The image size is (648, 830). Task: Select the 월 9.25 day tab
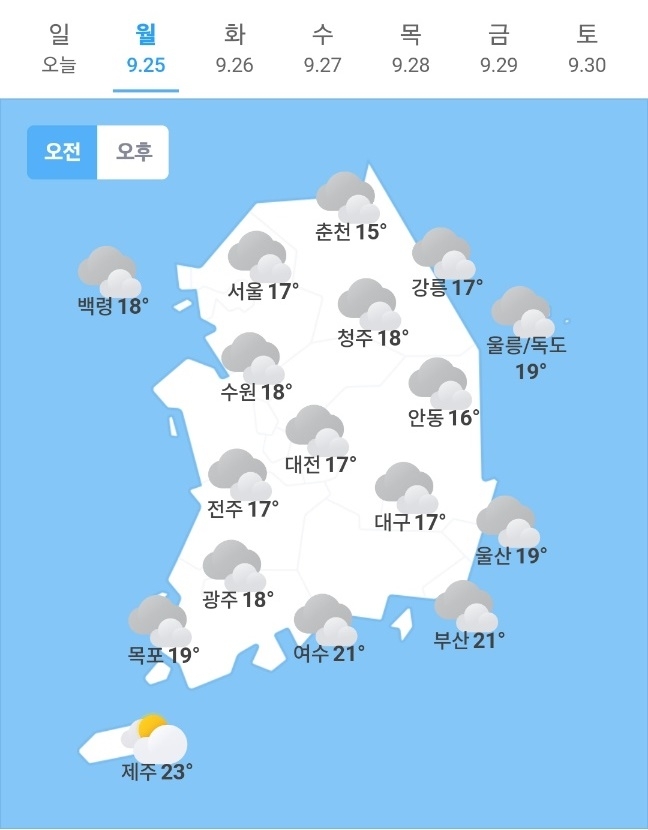pyautogui.click(x=146, y=48)
